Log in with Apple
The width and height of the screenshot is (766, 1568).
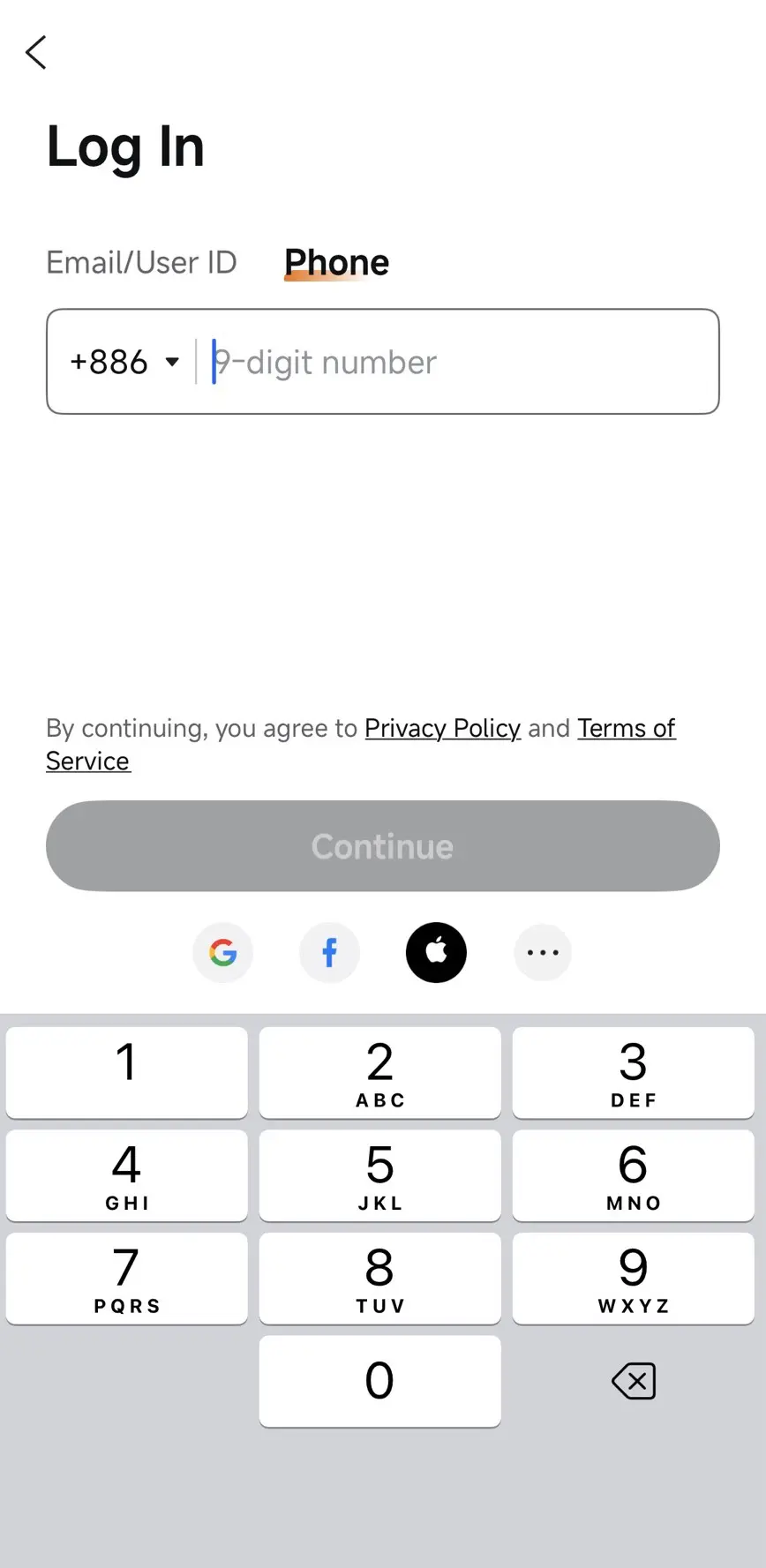436,952
